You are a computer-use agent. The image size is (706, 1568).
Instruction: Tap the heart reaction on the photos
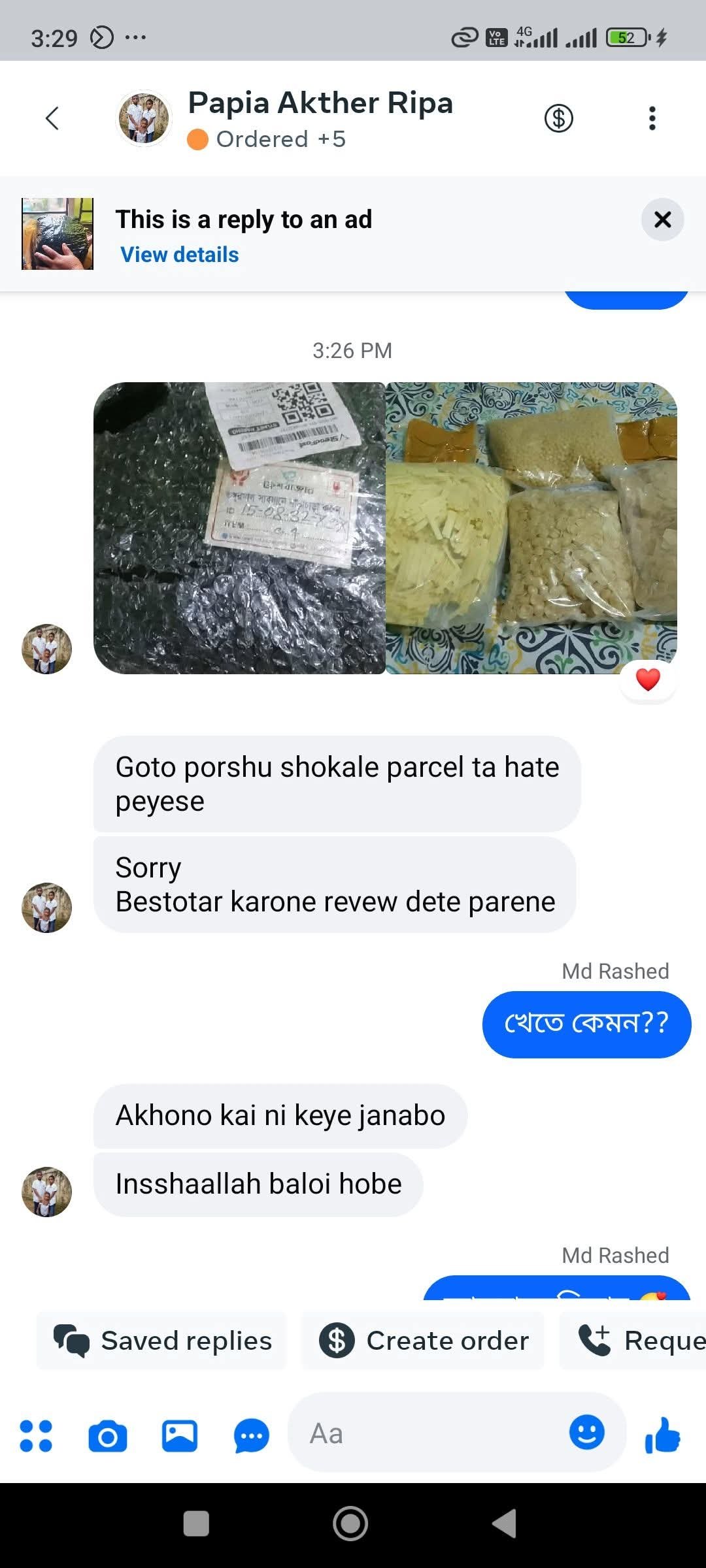pos(648,680)
